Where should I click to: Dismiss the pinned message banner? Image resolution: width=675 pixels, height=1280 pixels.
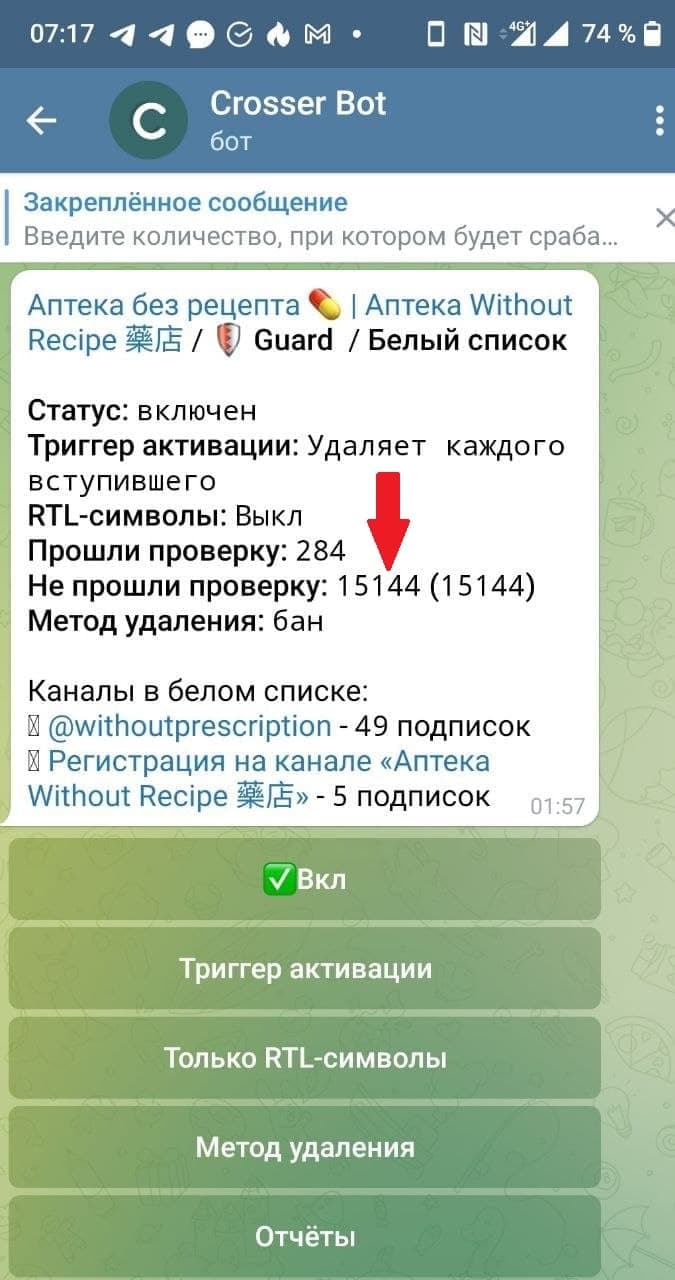coord(663,218)
